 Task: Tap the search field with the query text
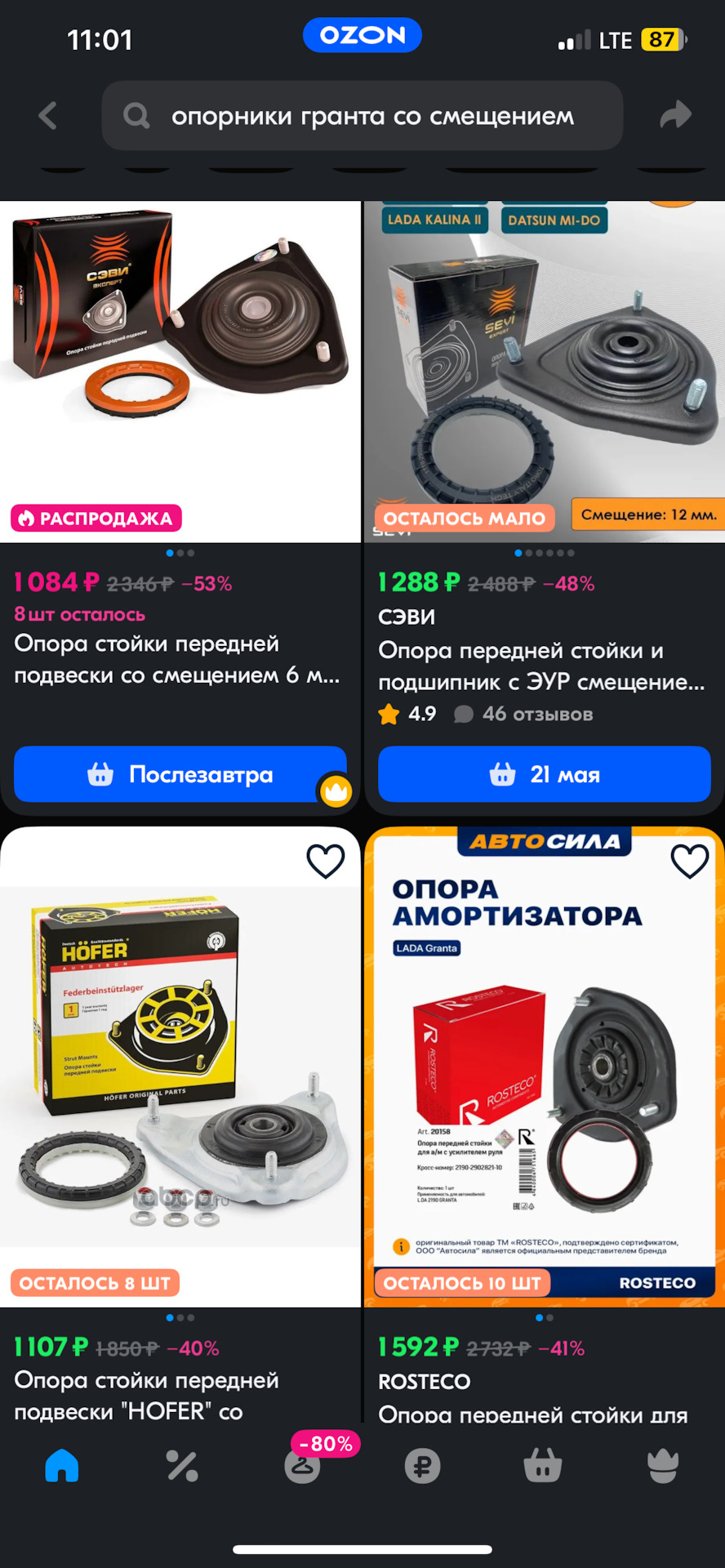click(x=362, y=115)
